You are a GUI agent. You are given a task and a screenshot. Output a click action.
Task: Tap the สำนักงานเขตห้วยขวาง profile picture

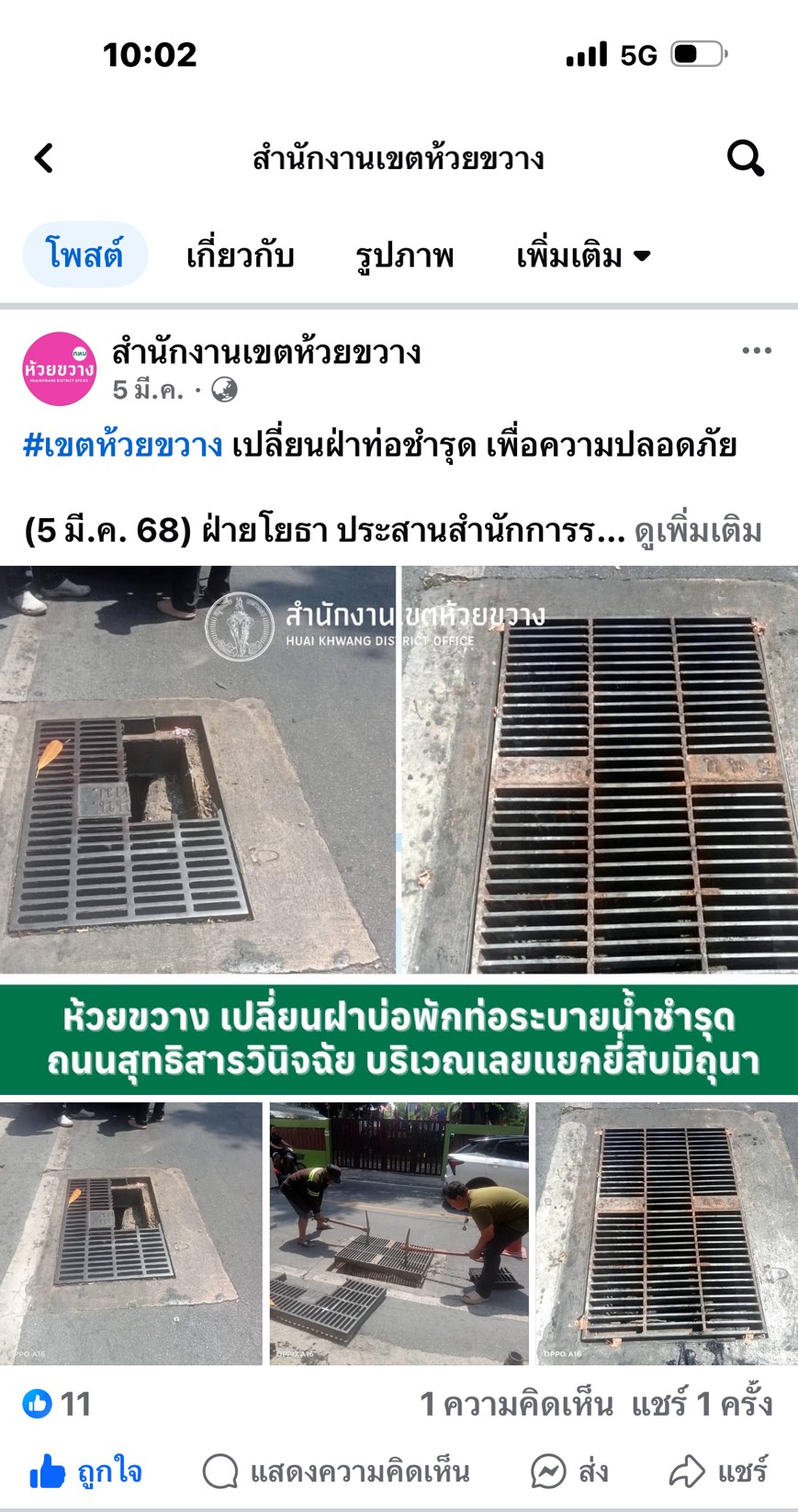59,369
